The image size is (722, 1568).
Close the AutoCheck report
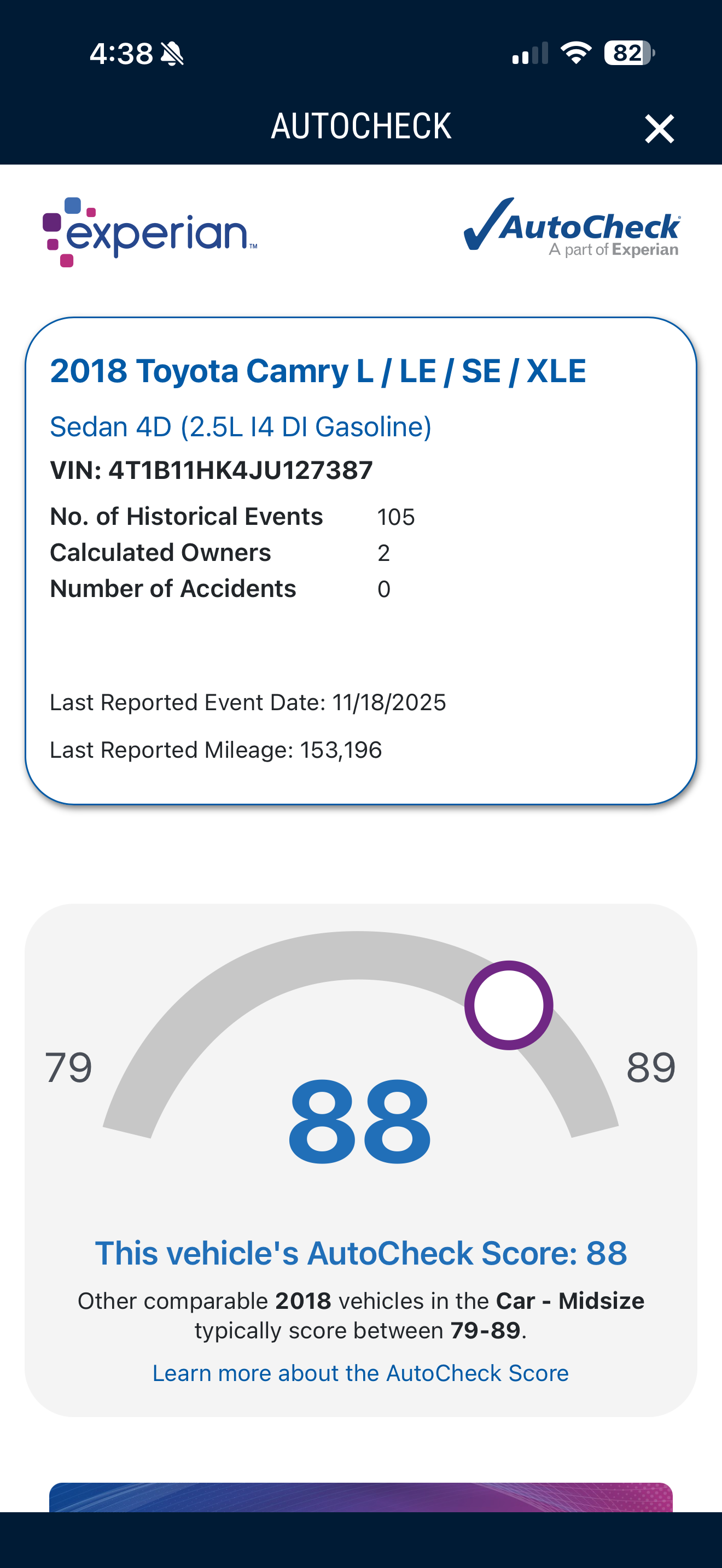659,128
